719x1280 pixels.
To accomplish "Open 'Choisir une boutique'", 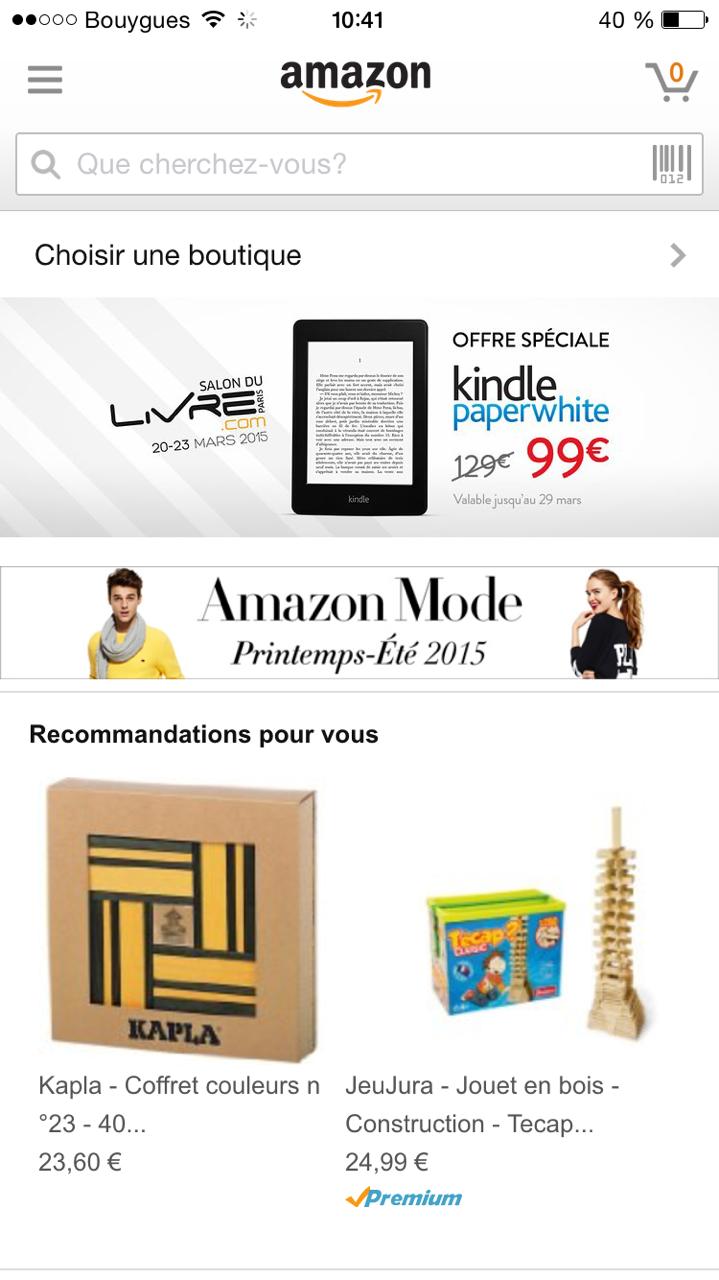I will [359, 256].
